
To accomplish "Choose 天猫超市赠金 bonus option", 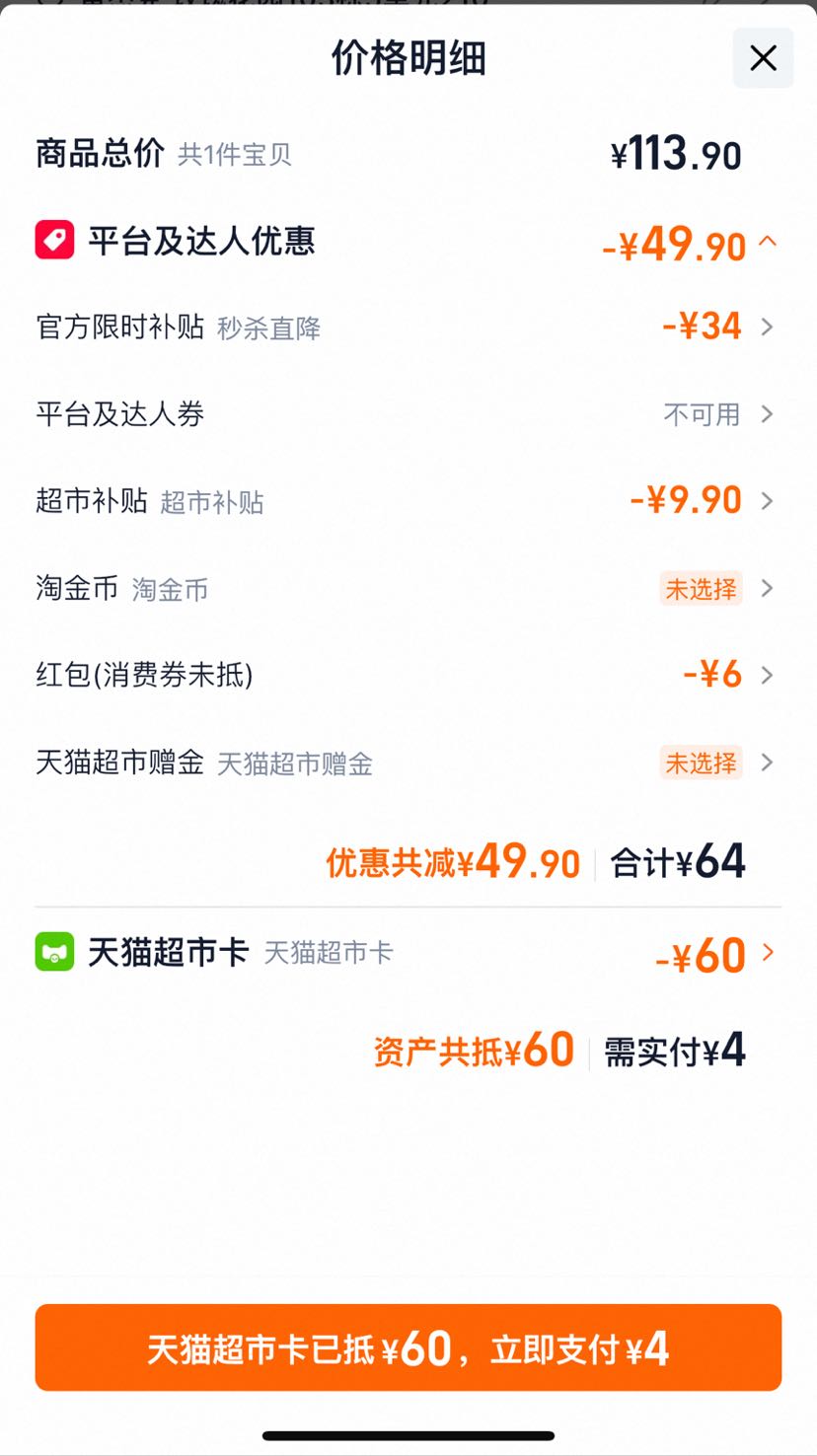I will 408,763.
